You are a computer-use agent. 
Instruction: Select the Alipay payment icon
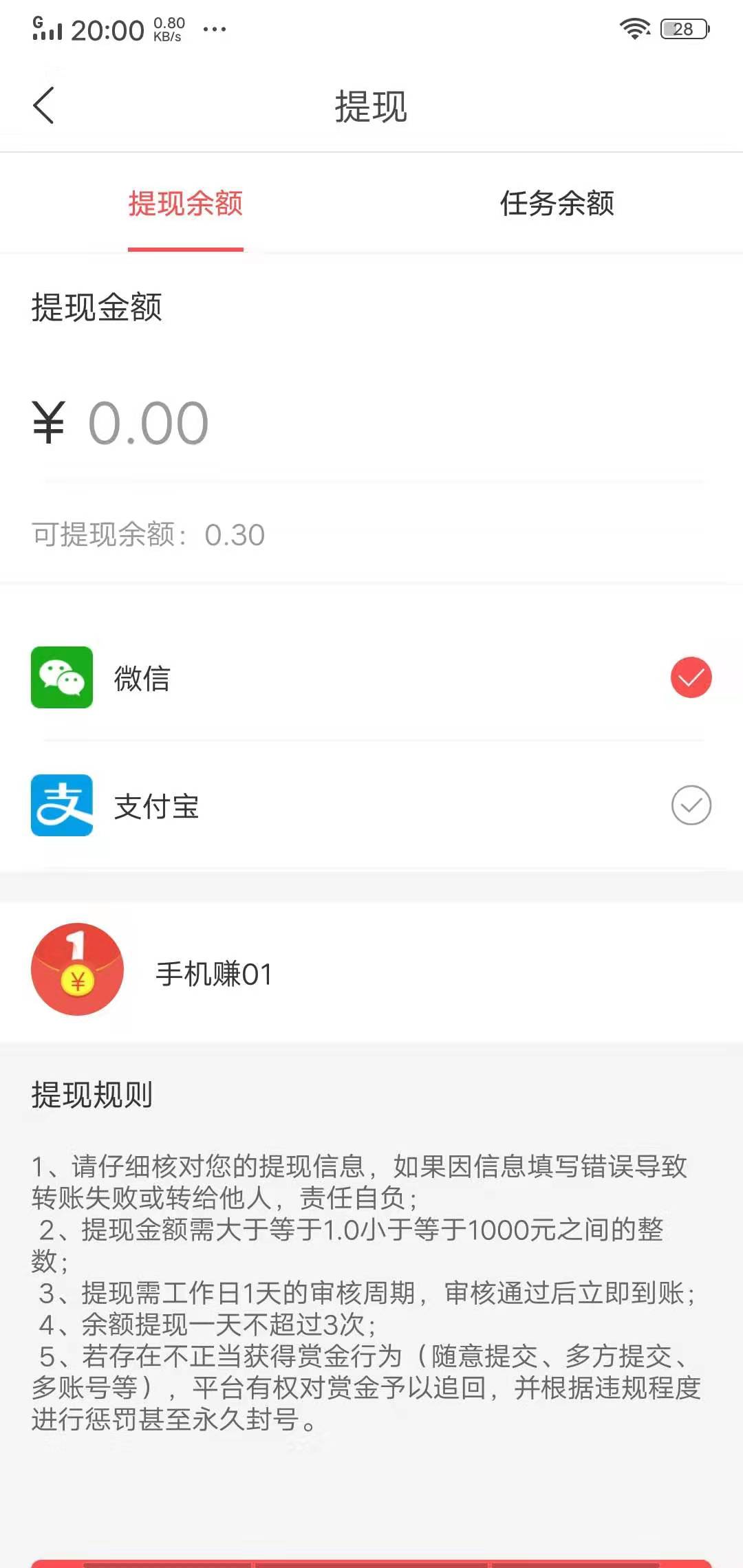(61, 805)
